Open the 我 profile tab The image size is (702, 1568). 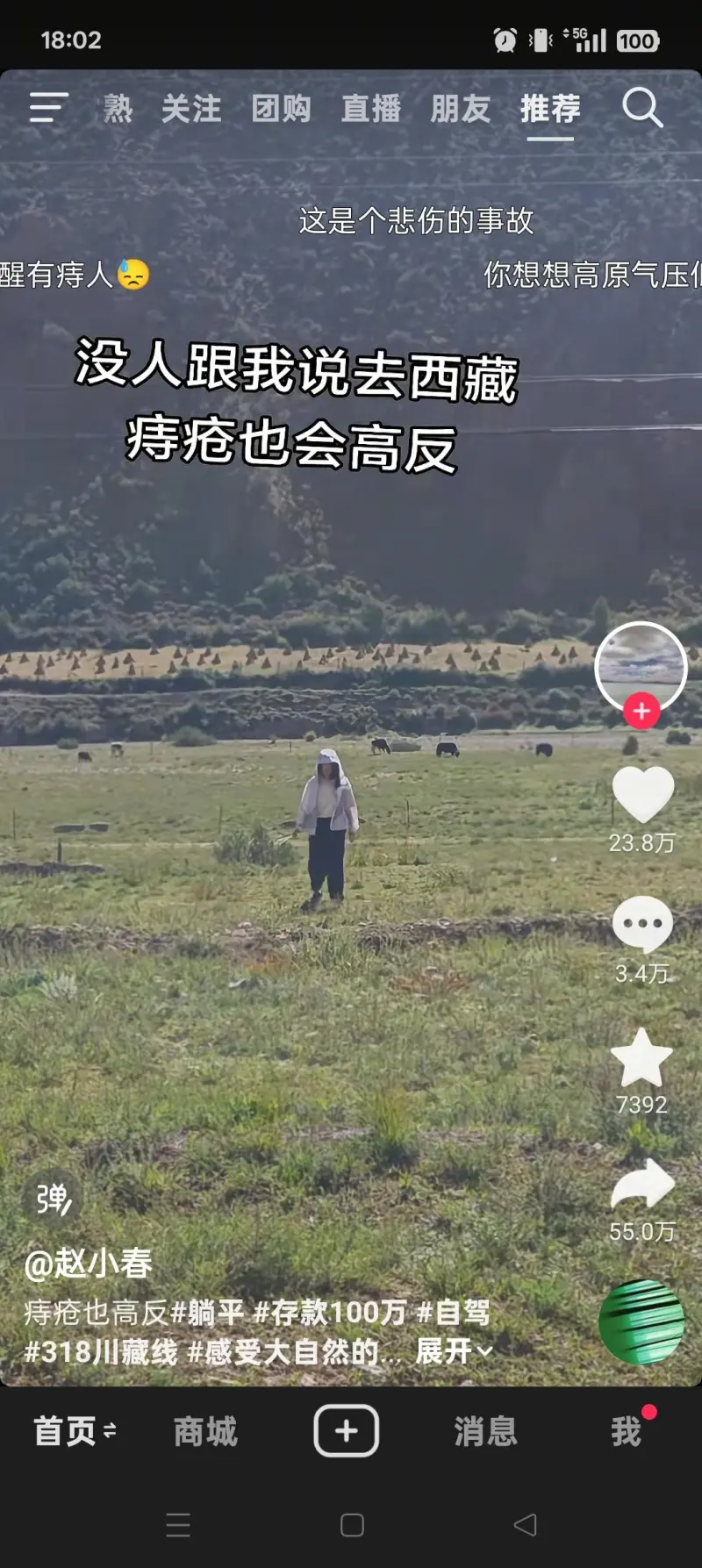pyautogui.click(x=626, y=1431)
